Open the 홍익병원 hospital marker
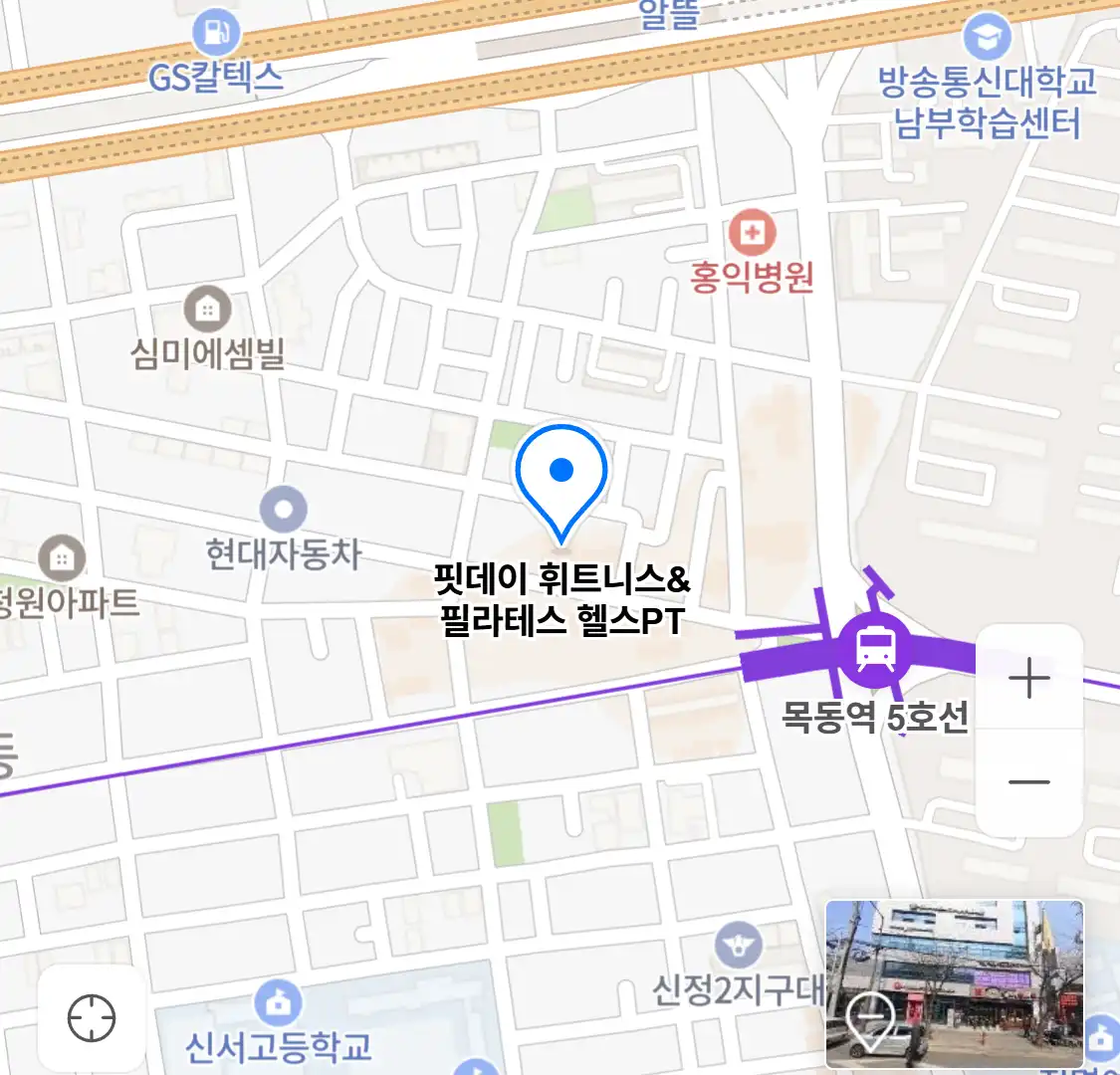The width and height of the screenshot is (1120, 1075). pyautogui.click(x=752, y=235)
